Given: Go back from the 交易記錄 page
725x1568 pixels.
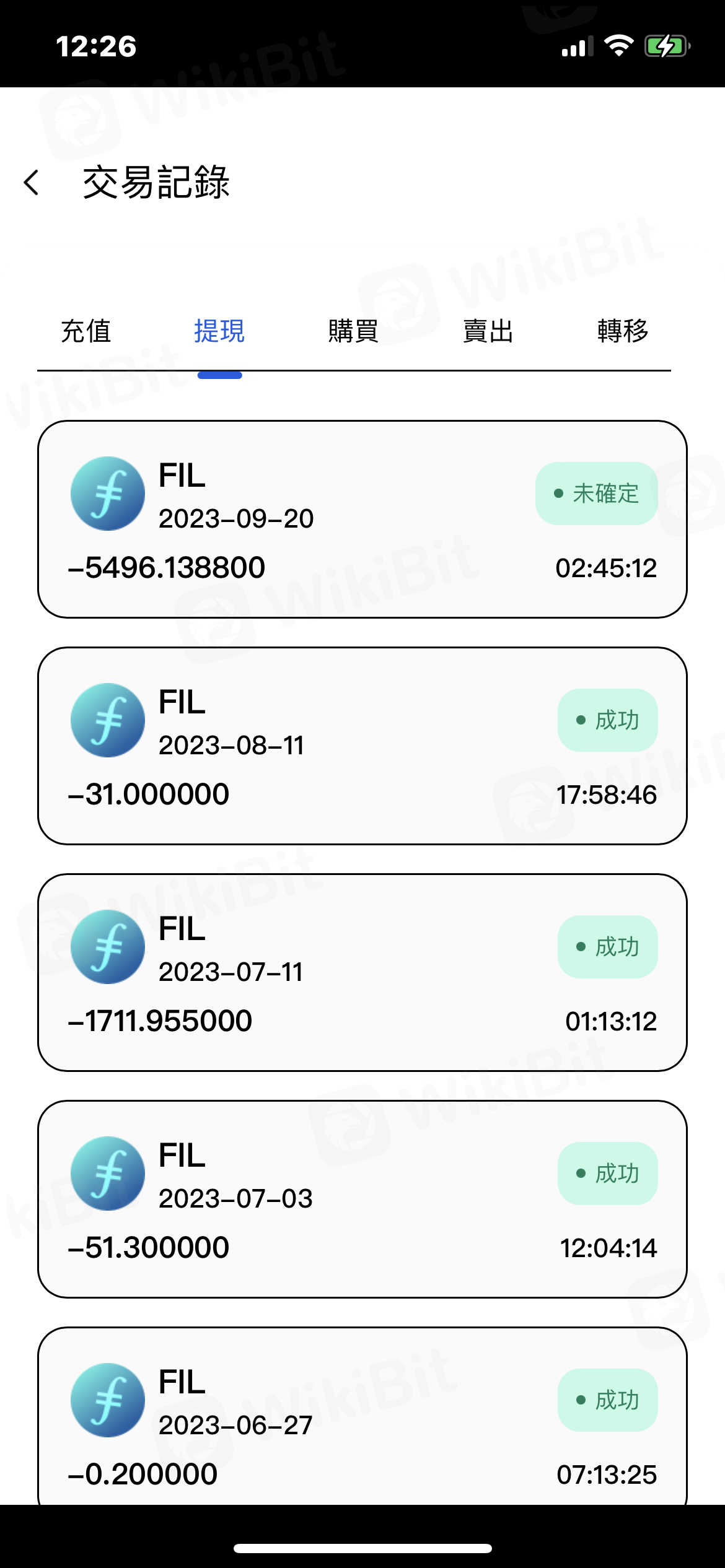Looking at the screenshot, I should click(x=32, y=183).
